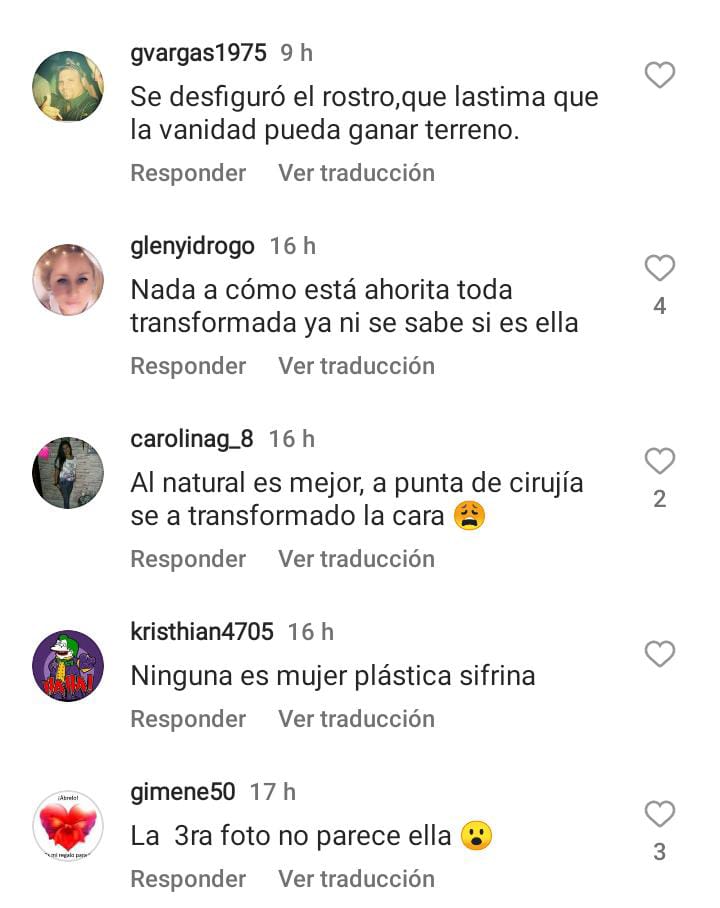Translate gimene50's comment
This screenshot has height=908, width=720.
coord(356,879)
